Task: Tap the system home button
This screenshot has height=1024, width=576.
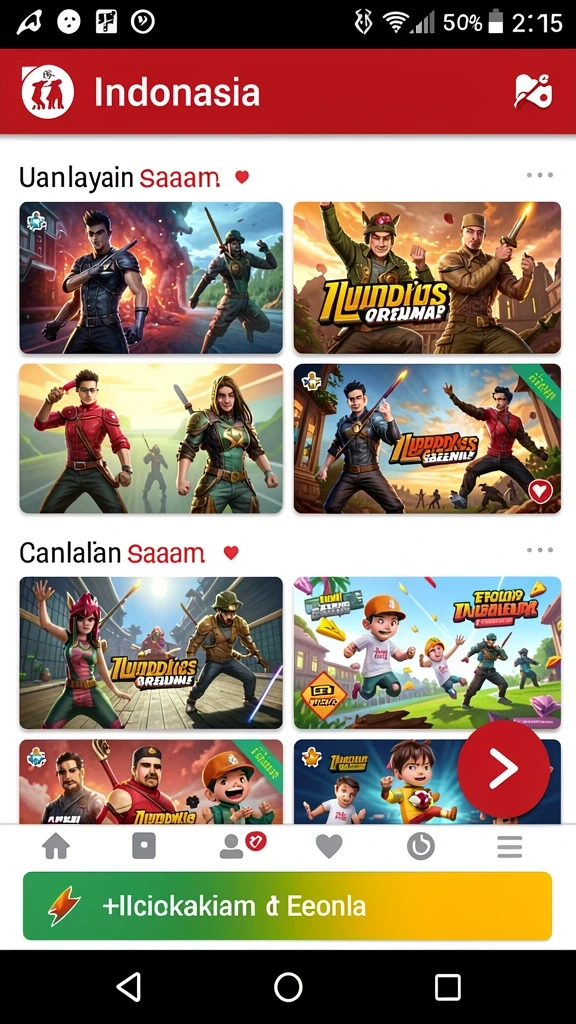Action: pyautogui.click(x=288, y=987)
